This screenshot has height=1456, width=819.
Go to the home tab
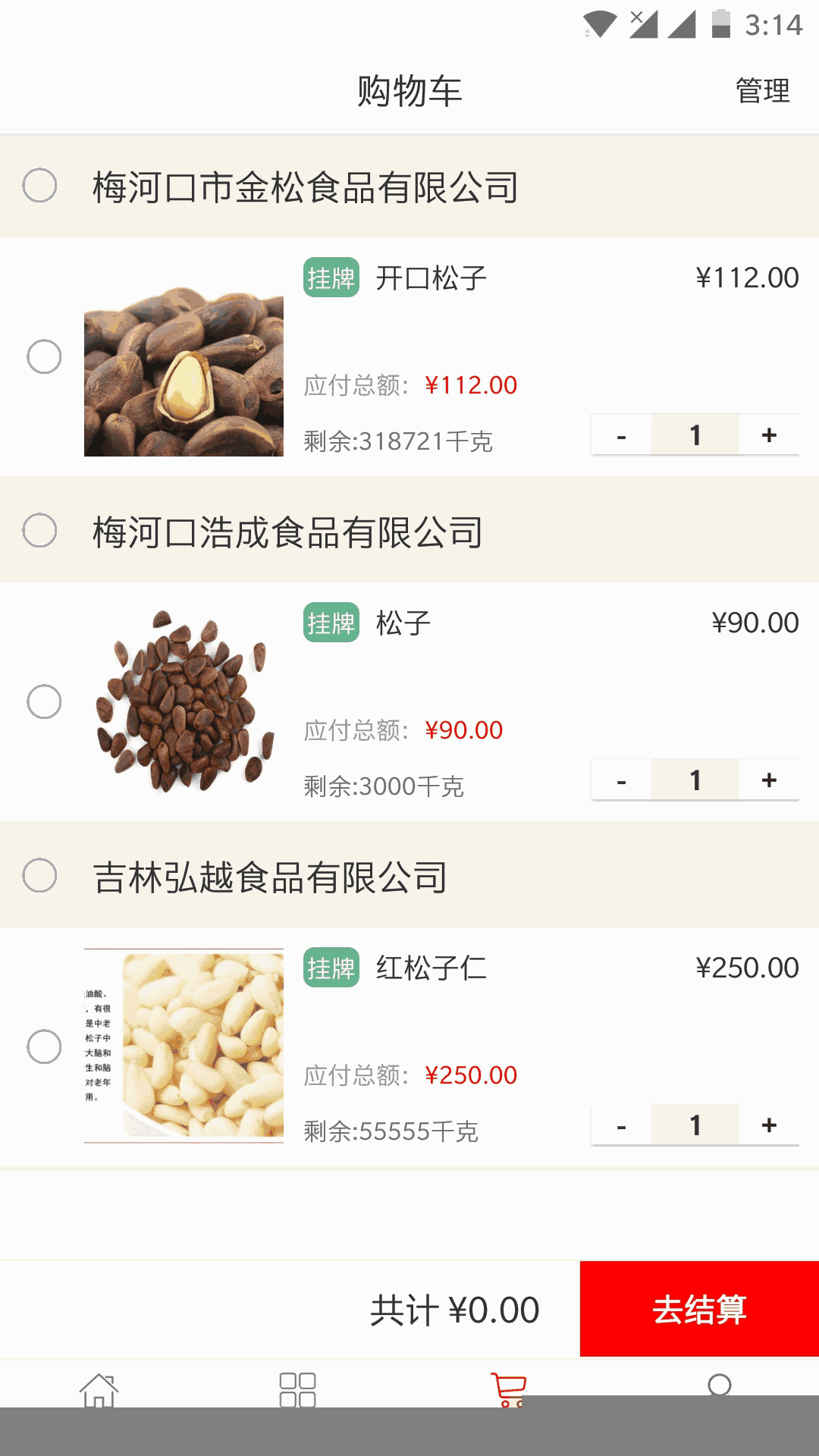[99, 1391]
